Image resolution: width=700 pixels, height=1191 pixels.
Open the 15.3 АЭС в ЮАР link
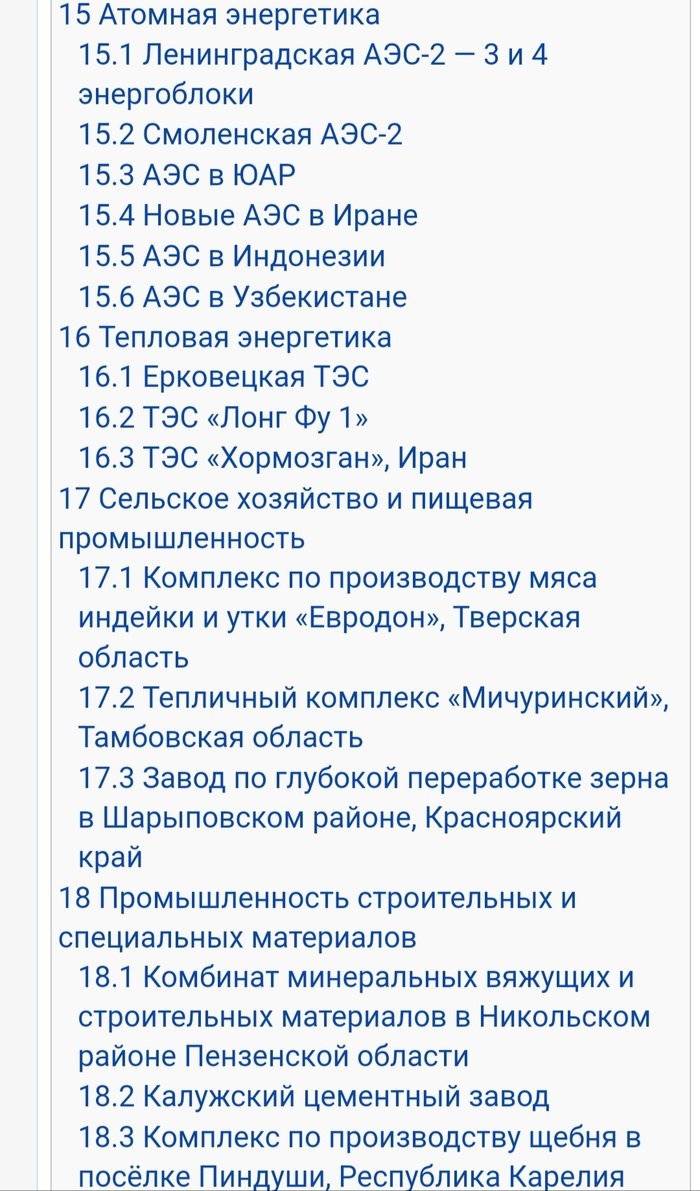point(187,175)
